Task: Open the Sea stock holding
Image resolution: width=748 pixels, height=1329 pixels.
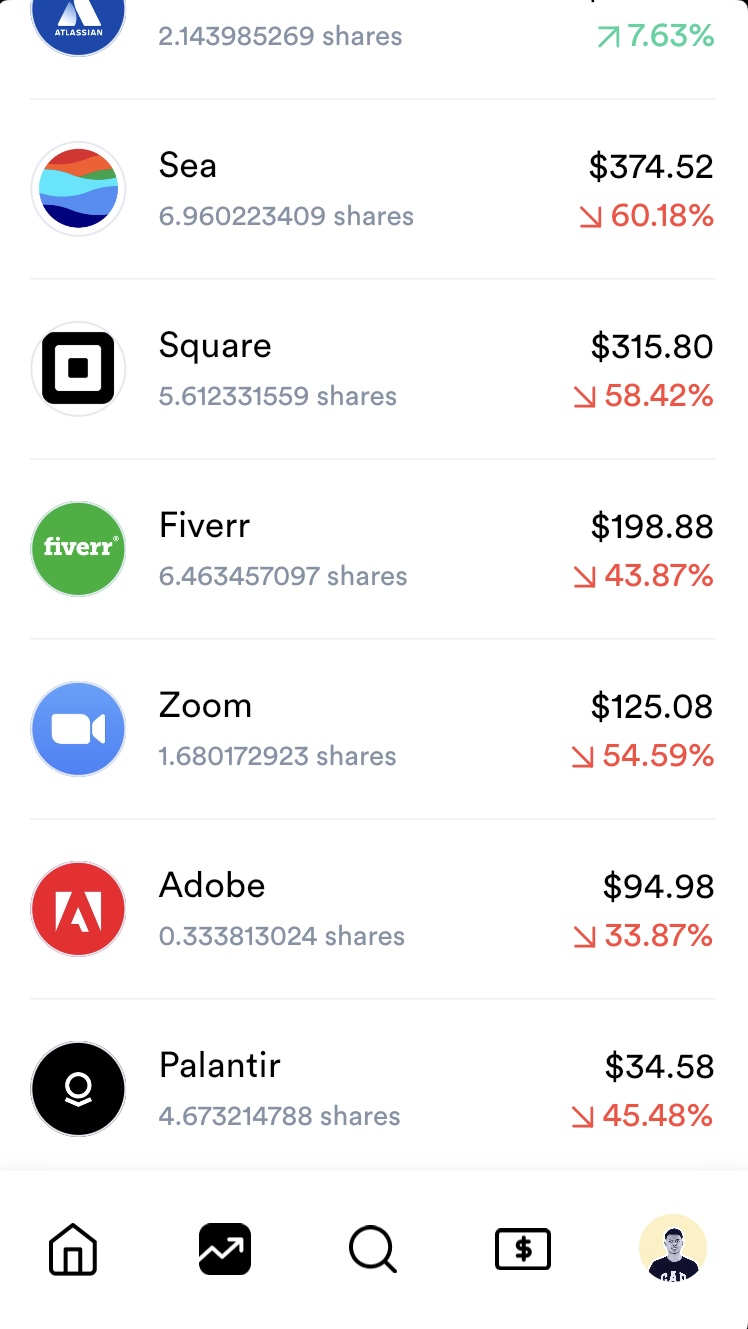Action: click(372, 189)
